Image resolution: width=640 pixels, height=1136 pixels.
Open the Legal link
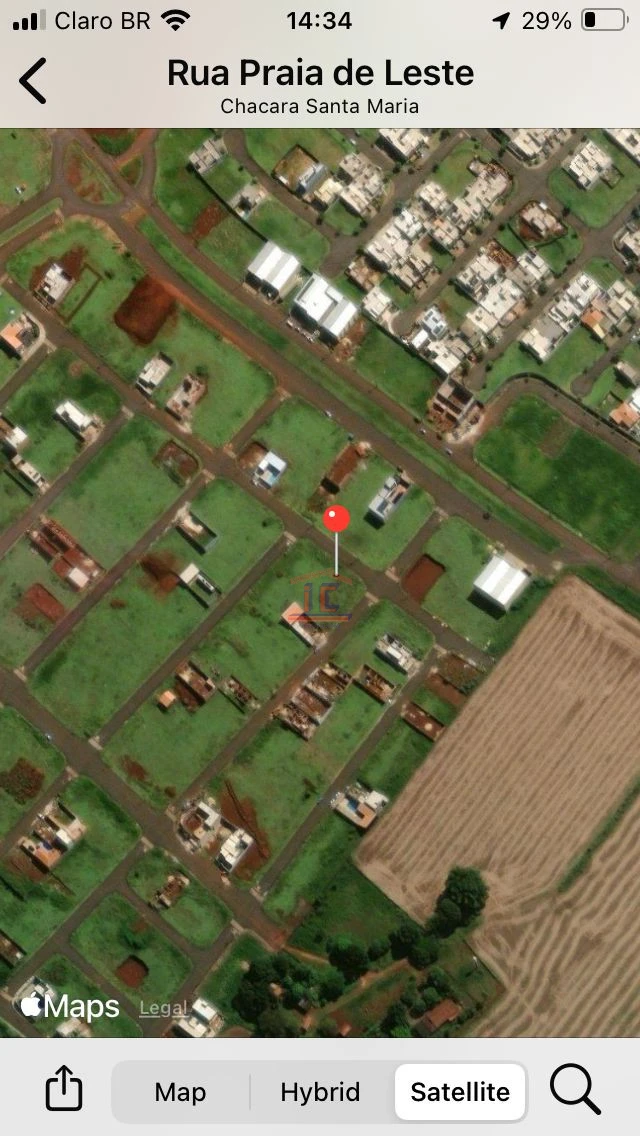163,1009
